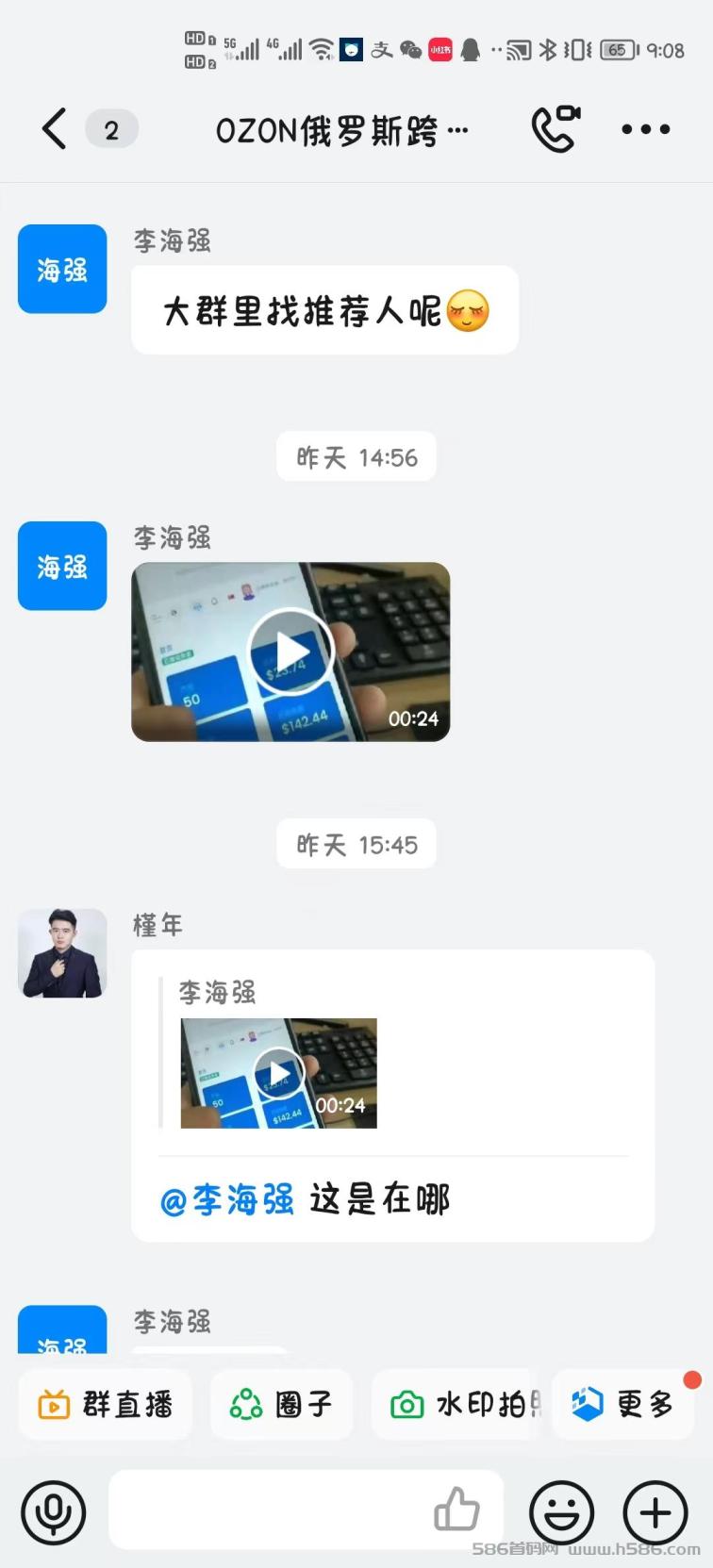Open the emoji picker
This screenshot has width=713, height=1568.
561,1512
